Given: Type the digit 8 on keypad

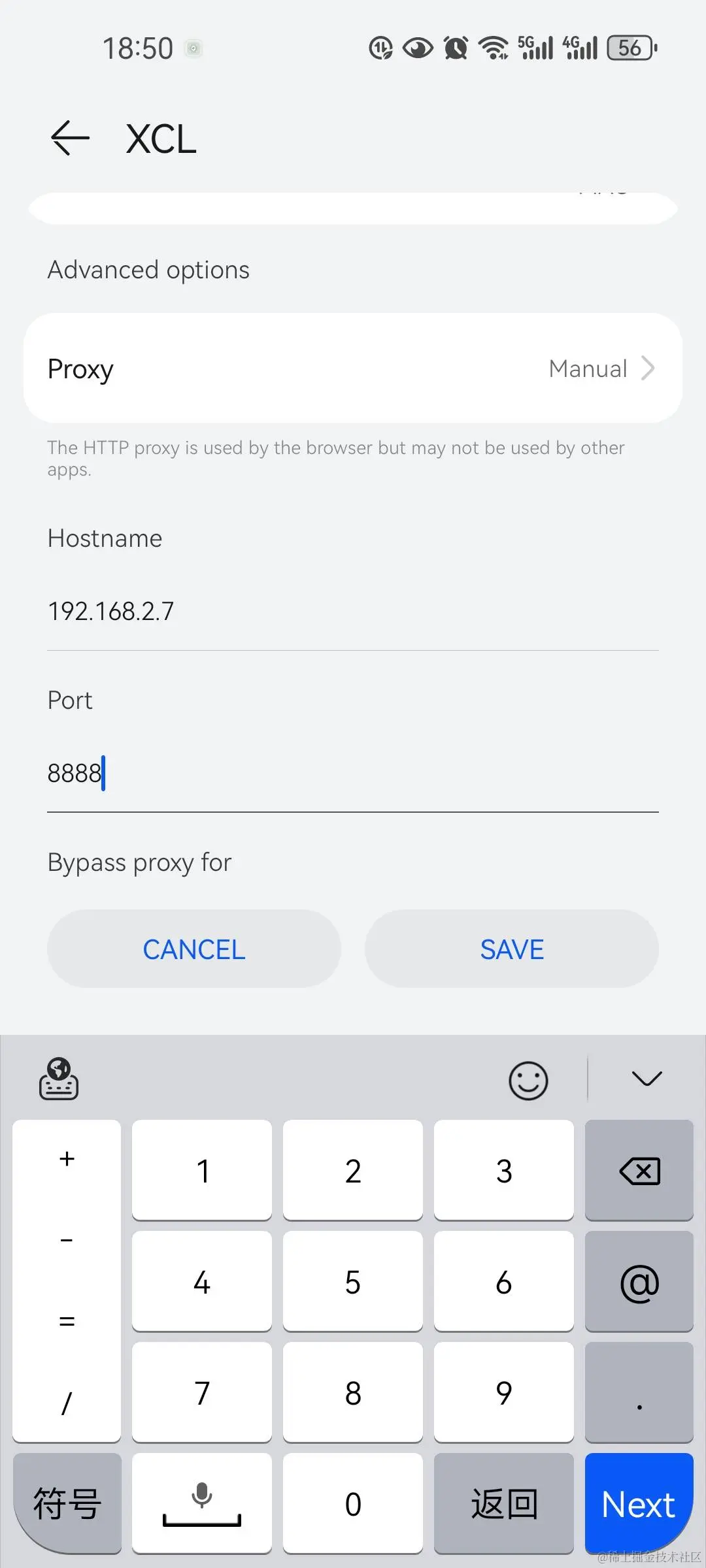Looking at the screenshot, I should pyautogui.click(x=353, y=1392).
